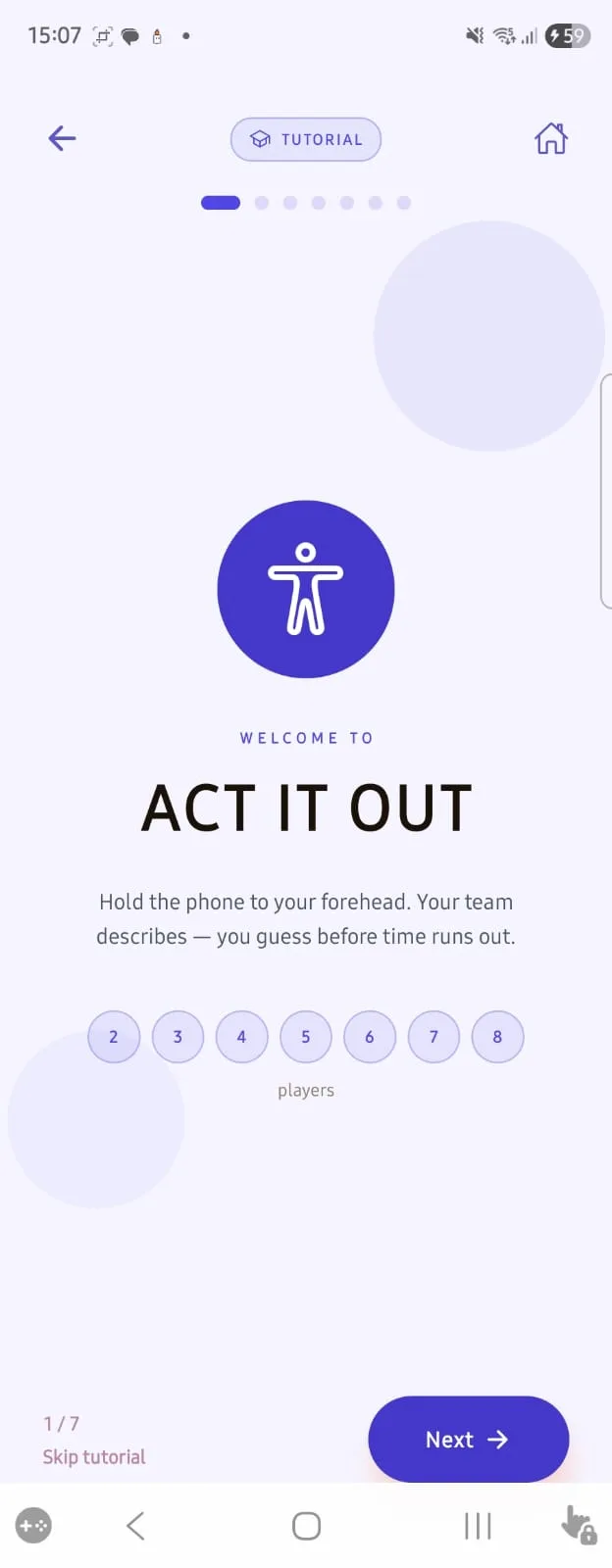Select 2 players
Viewport: 612px width, 1568px height.
pyautogui.click(x=114, y=1037)
